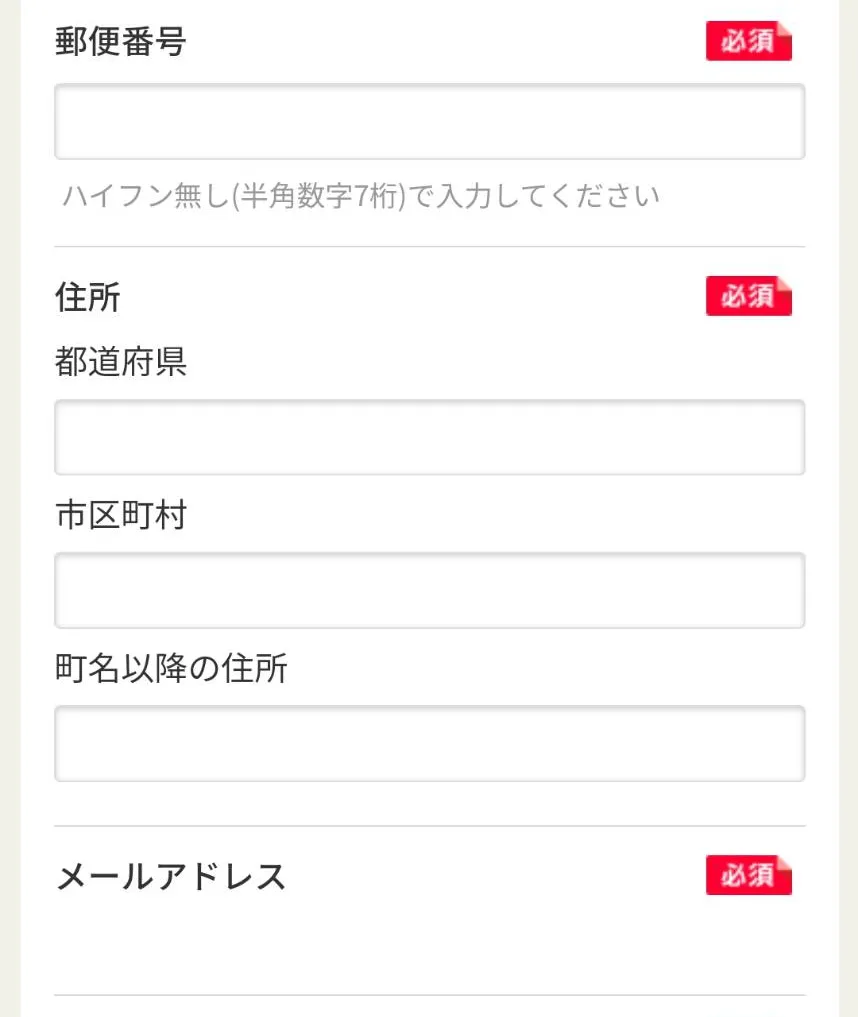The height and width of the screenshot is (1017, 858).
Task: Click the 必須 badge next to 住所
Action: pyautogui.click(x=749, y=295)
